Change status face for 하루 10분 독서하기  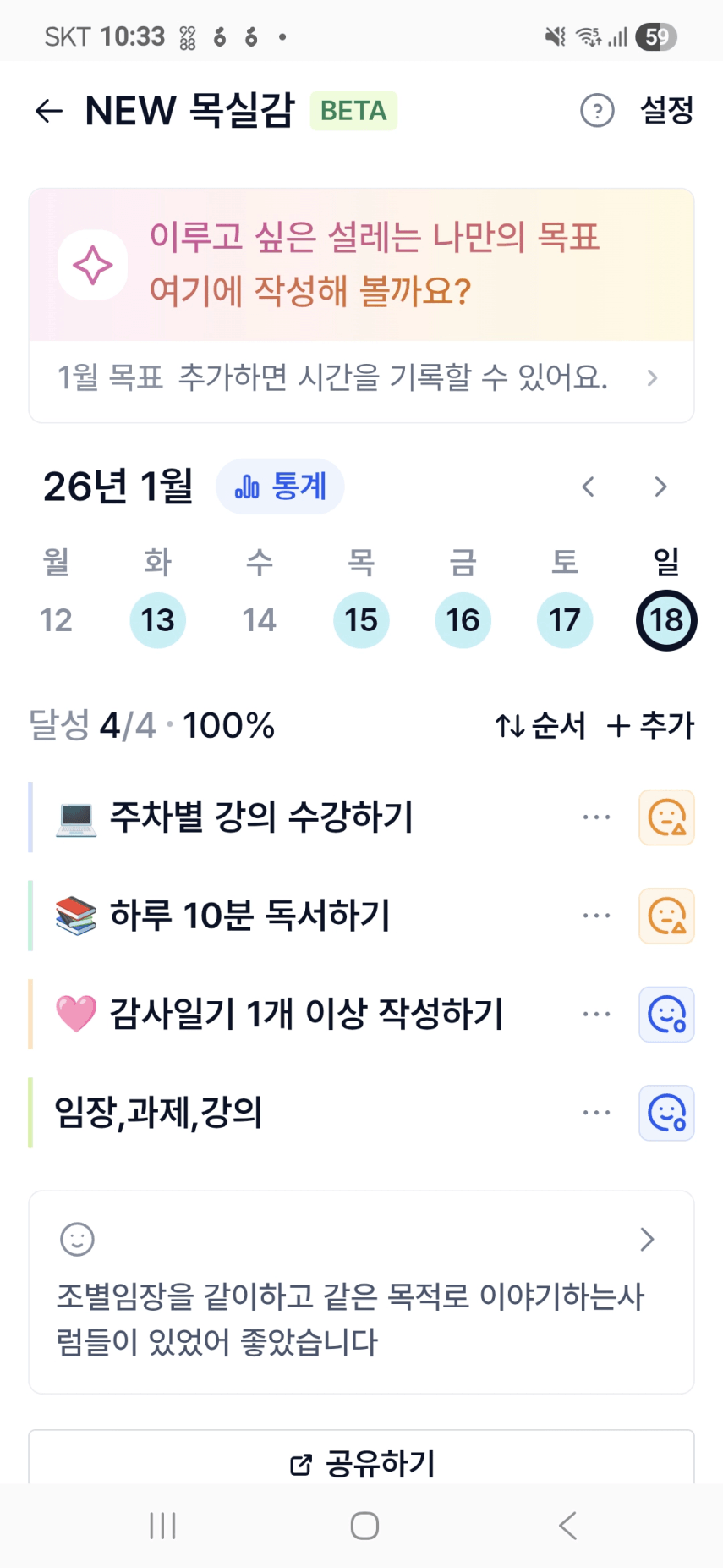666,916
